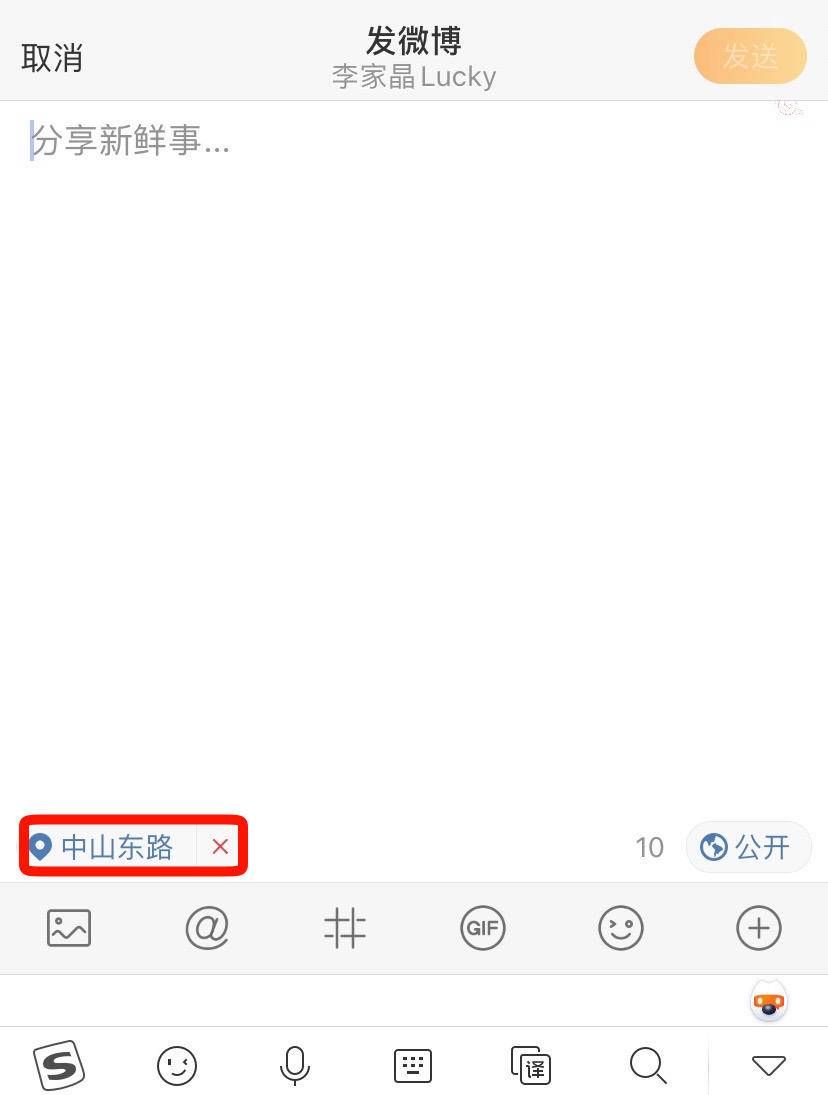Open the GIF picker
Image resolution: width=828 pixels, height=1095 pixels.
[x=483, y=928]
